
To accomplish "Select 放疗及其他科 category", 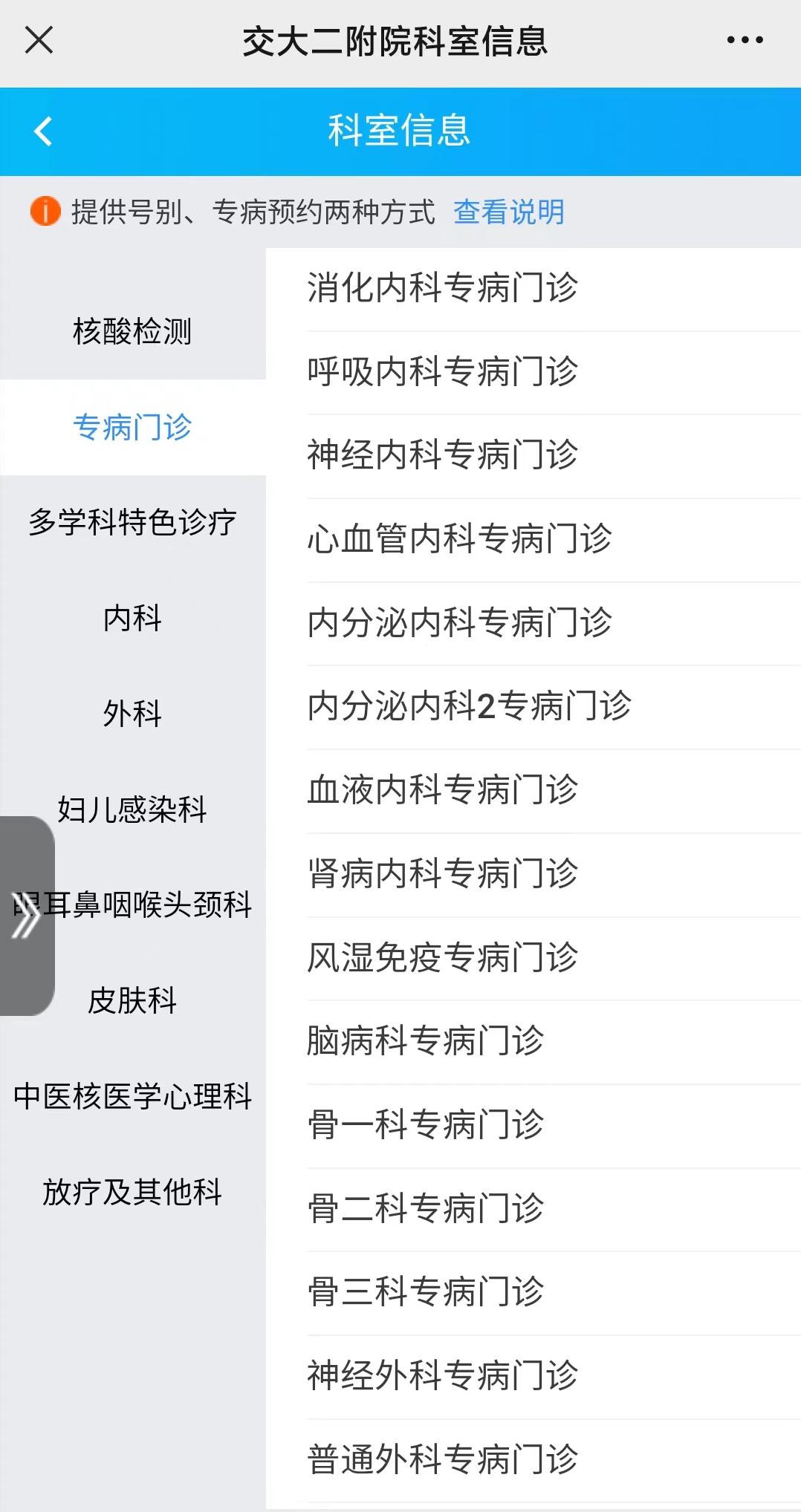I will click(x=132, y=1192).
